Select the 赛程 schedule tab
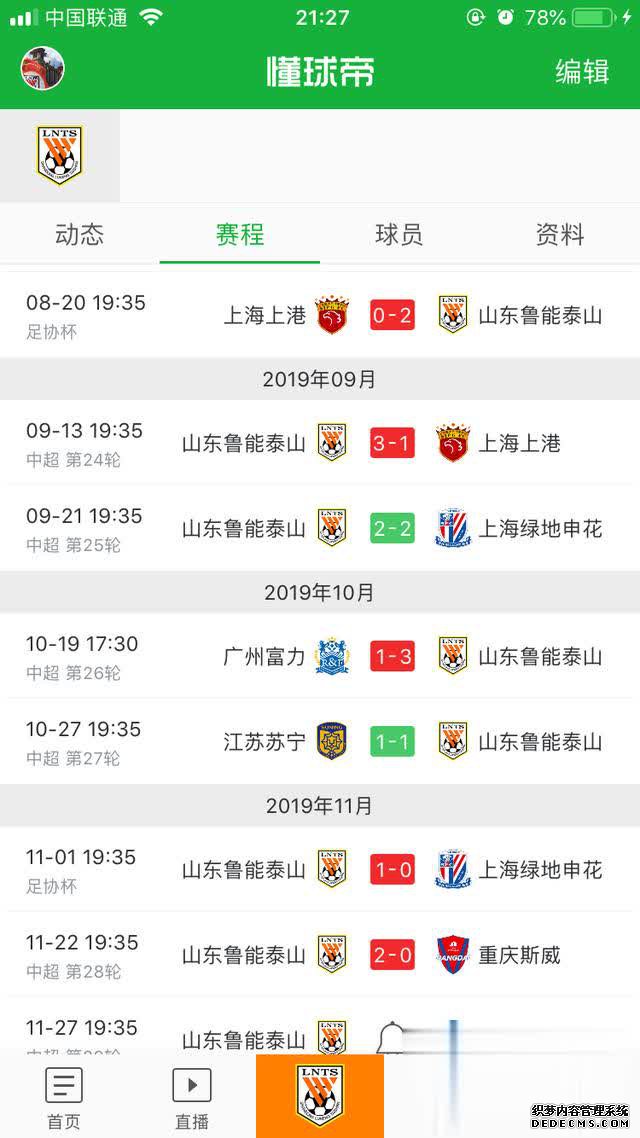640x1138 pixels. click(240, 235)
